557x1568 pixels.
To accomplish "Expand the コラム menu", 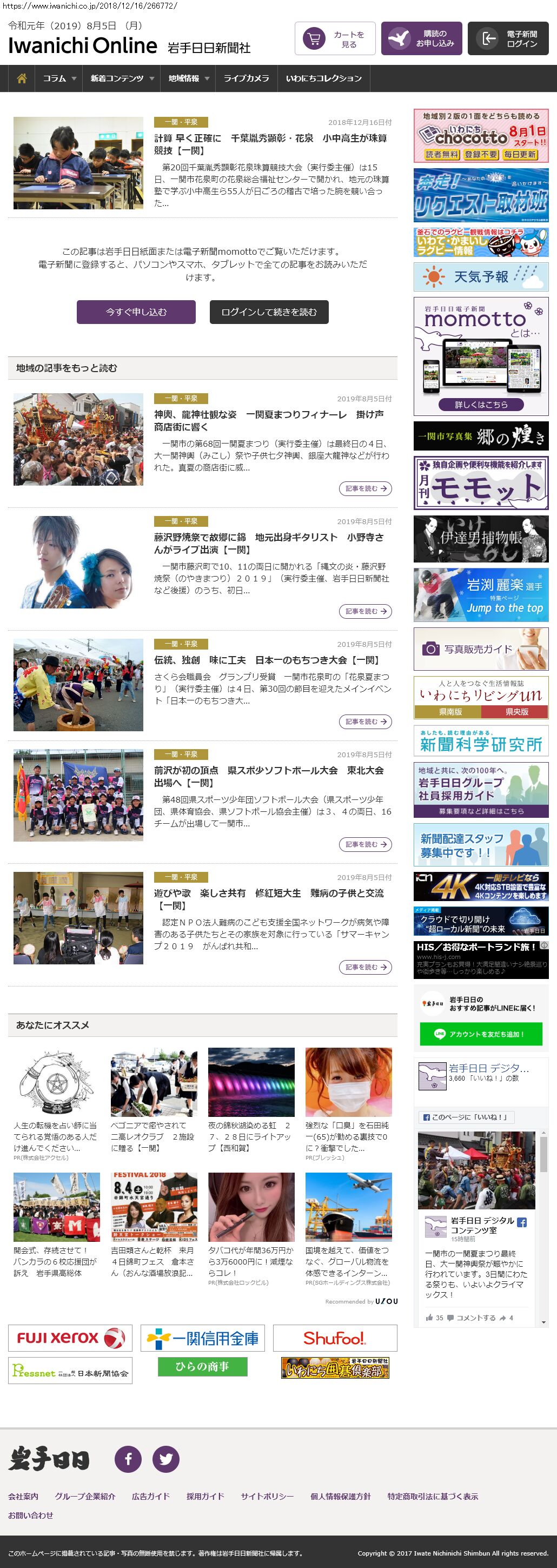I will pyautogui.click(x=59, y=78).
